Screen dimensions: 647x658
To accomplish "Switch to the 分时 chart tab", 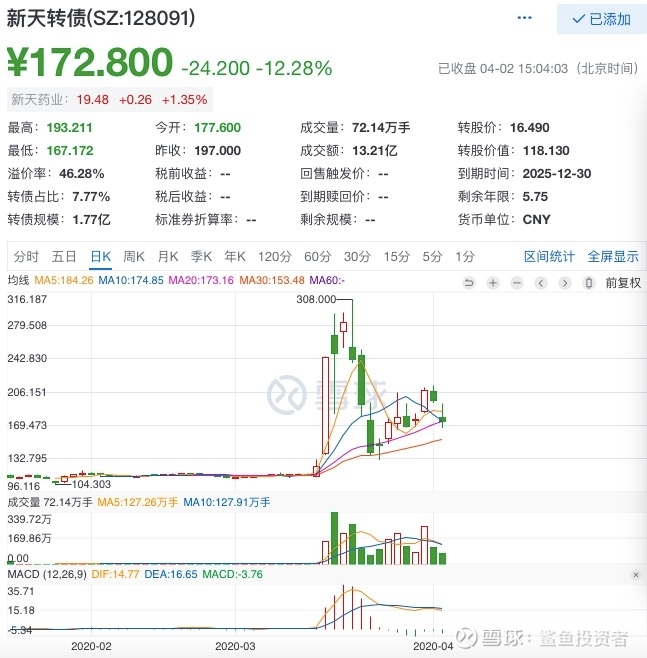I will tap(27, 257).
